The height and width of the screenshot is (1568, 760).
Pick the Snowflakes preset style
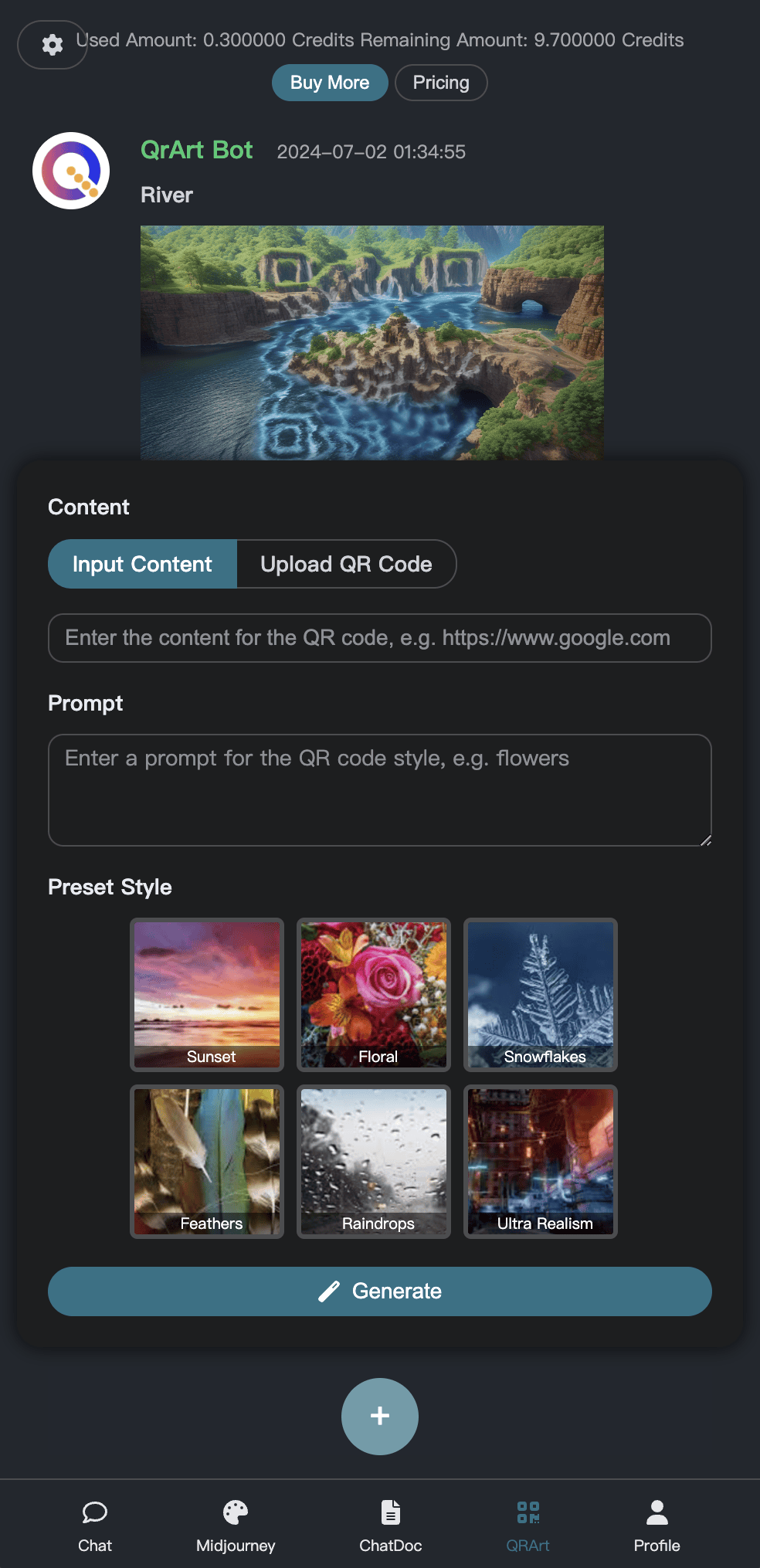(541, 994)
